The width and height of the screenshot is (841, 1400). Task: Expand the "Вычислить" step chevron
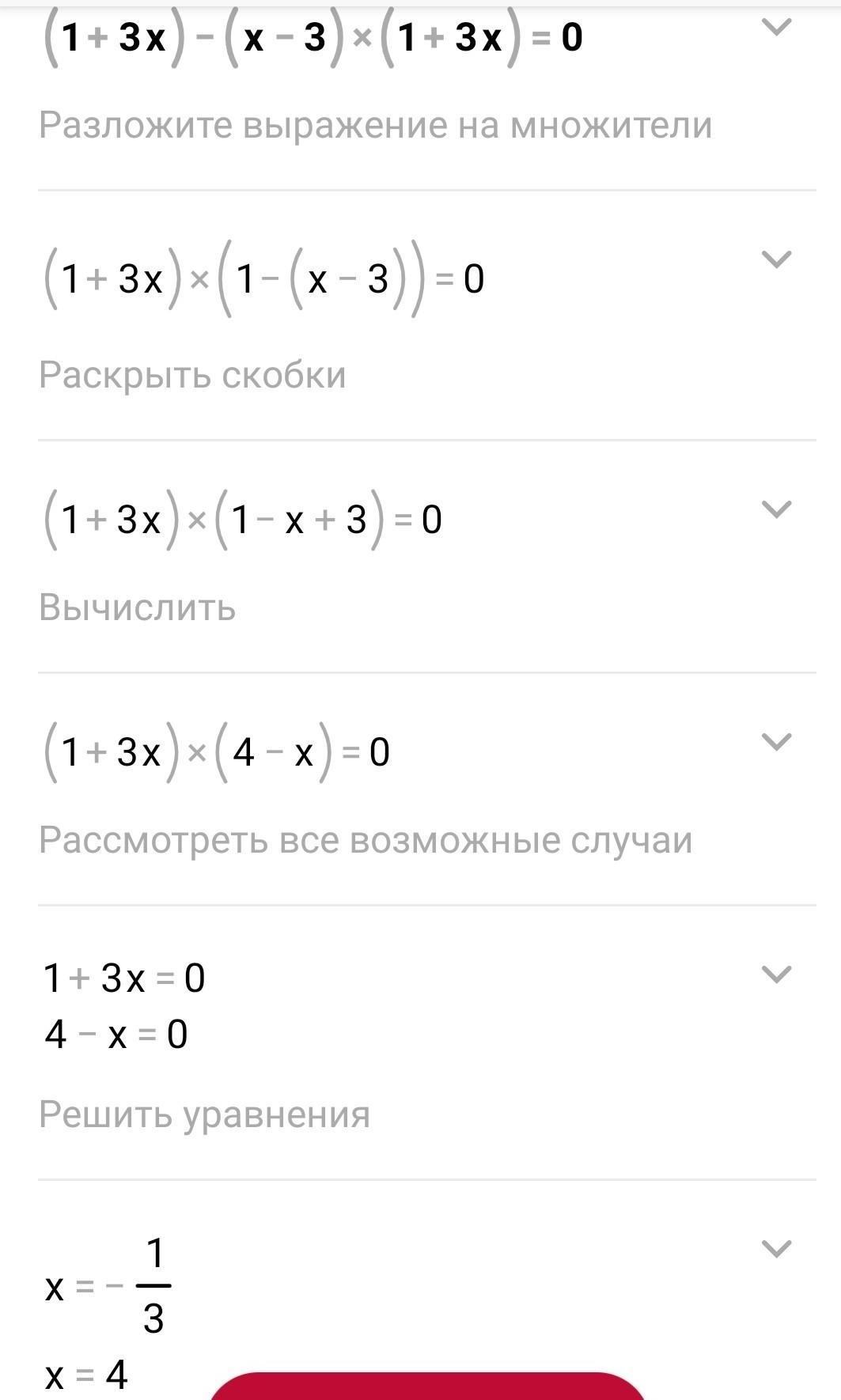[x=775, y=509]
